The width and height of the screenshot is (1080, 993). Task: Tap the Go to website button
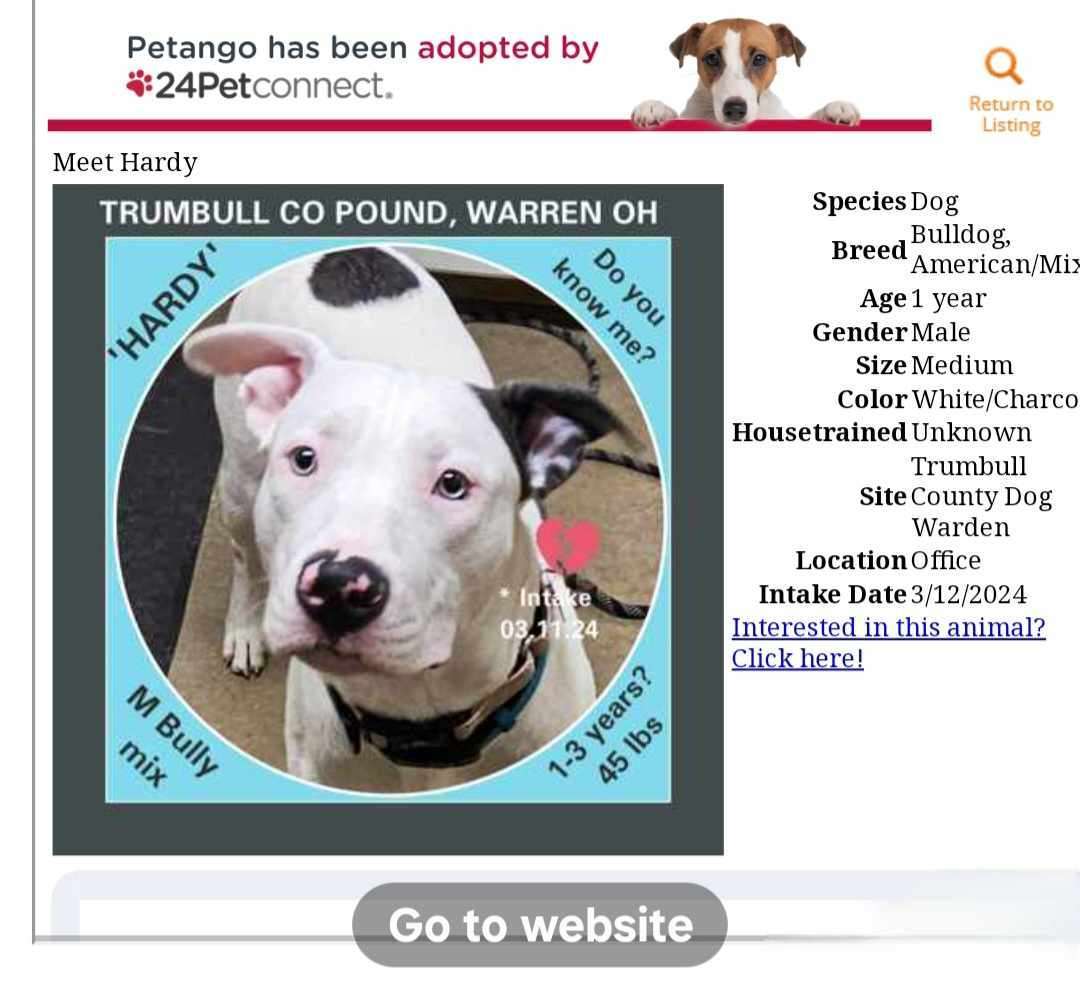[540, 925]
